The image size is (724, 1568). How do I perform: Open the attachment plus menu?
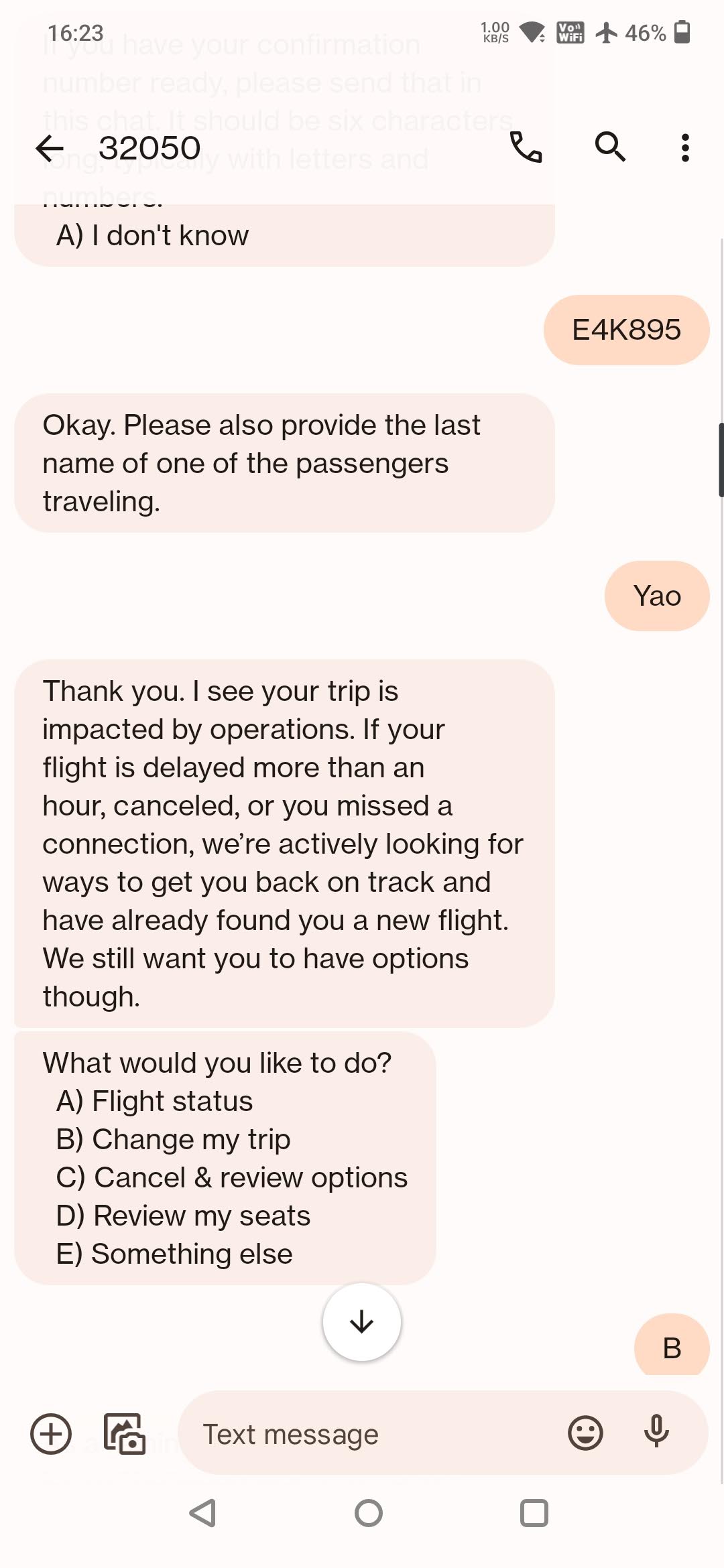pos(51,1433)
